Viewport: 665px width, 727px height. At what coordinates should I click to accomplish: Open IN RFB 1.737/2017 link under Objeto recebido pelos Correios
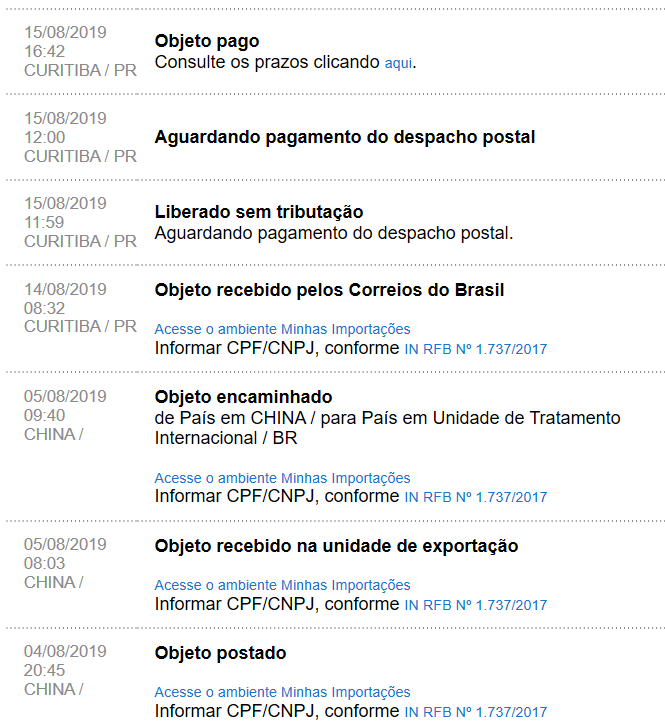(475, 349)
